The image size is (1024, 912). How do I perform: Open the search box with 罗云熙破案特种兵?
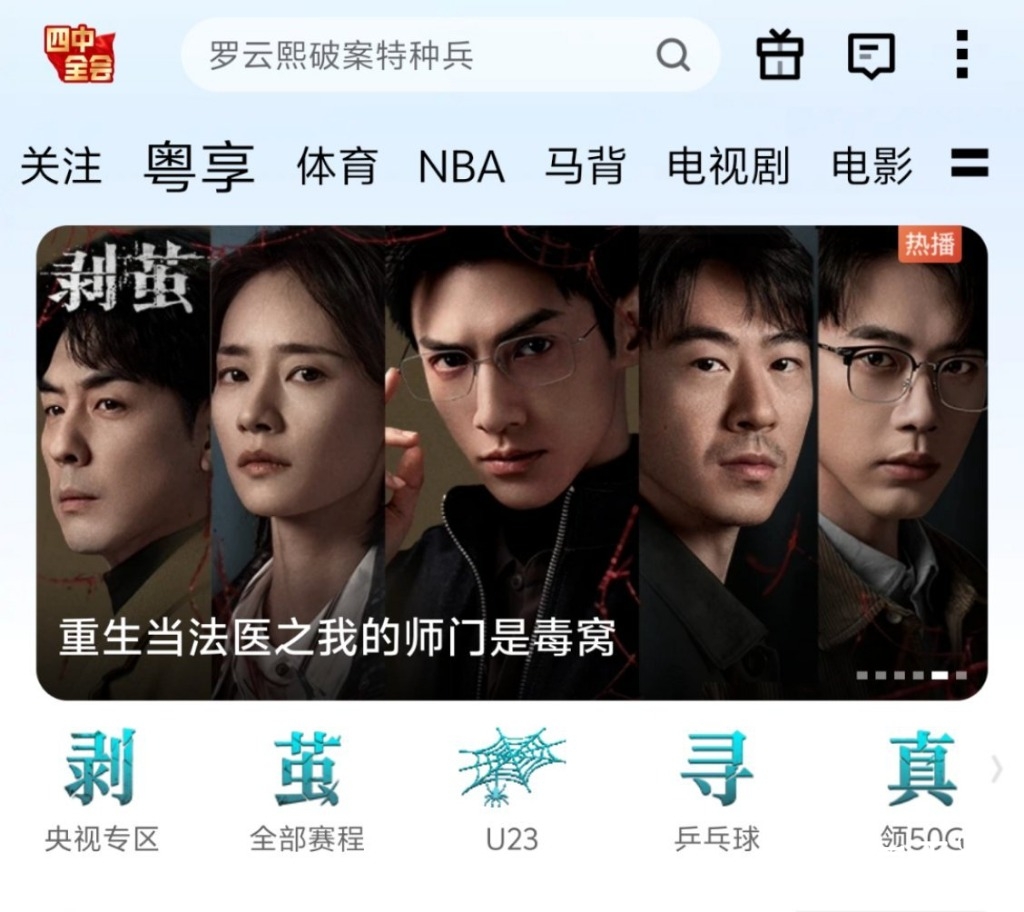(x=420, y=54)
